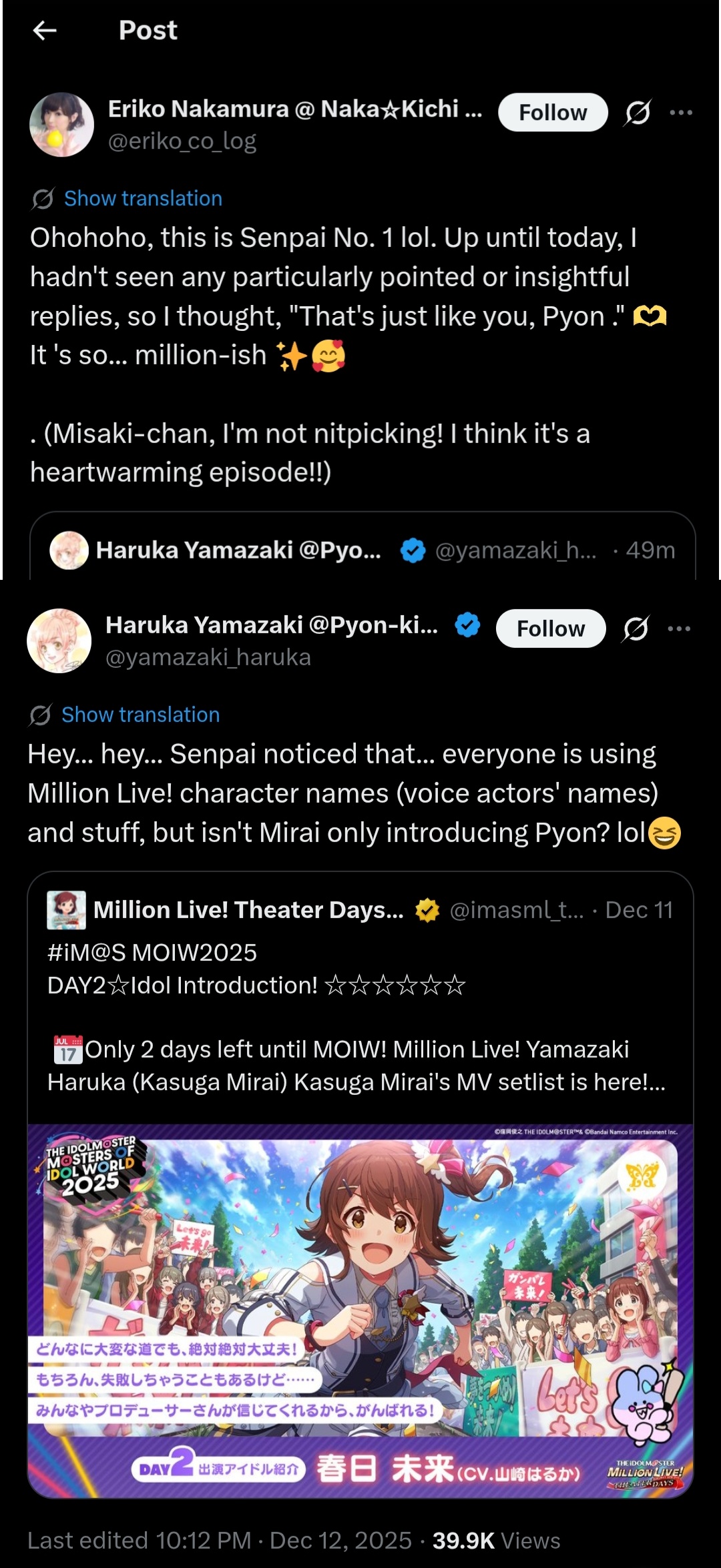Show translation of Eriko Nakamura's post
Screen dimensions: 721x1568
[142, 198]
